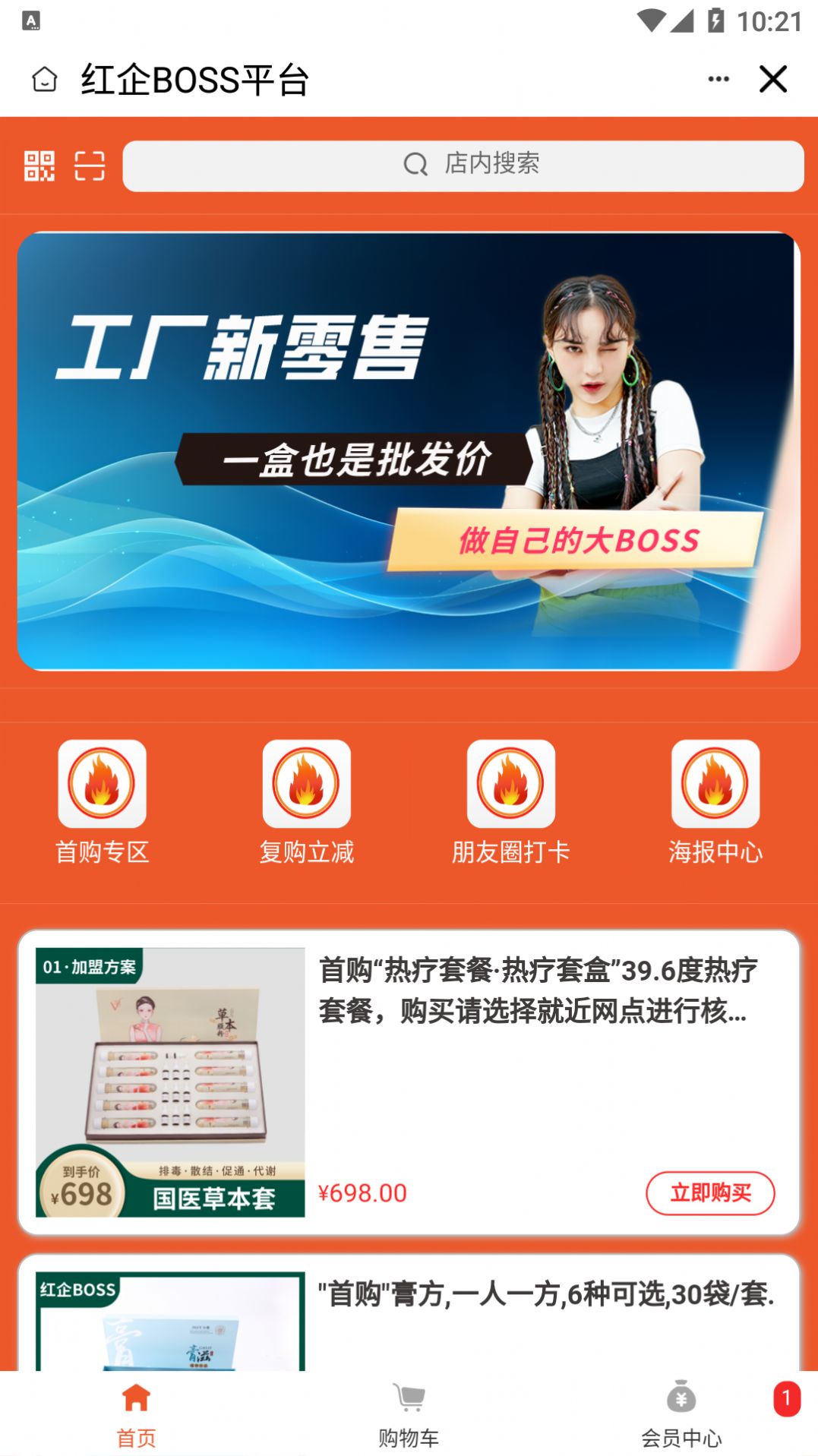Open the scan code icon
The width and height of the screenshot is (818, 1456).
click(90, 166)
